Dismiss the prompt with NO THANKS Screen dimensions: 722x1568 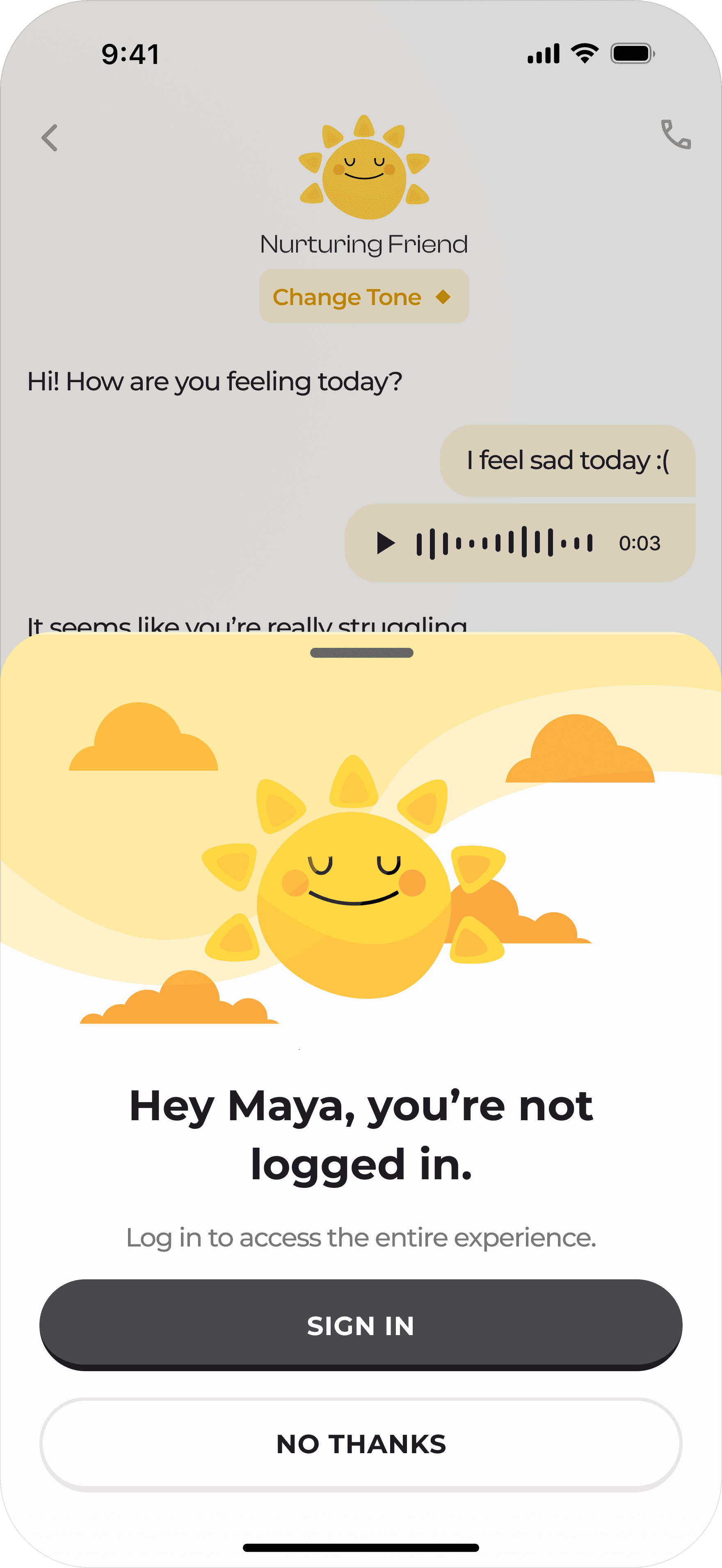[x=361, y=1444]
